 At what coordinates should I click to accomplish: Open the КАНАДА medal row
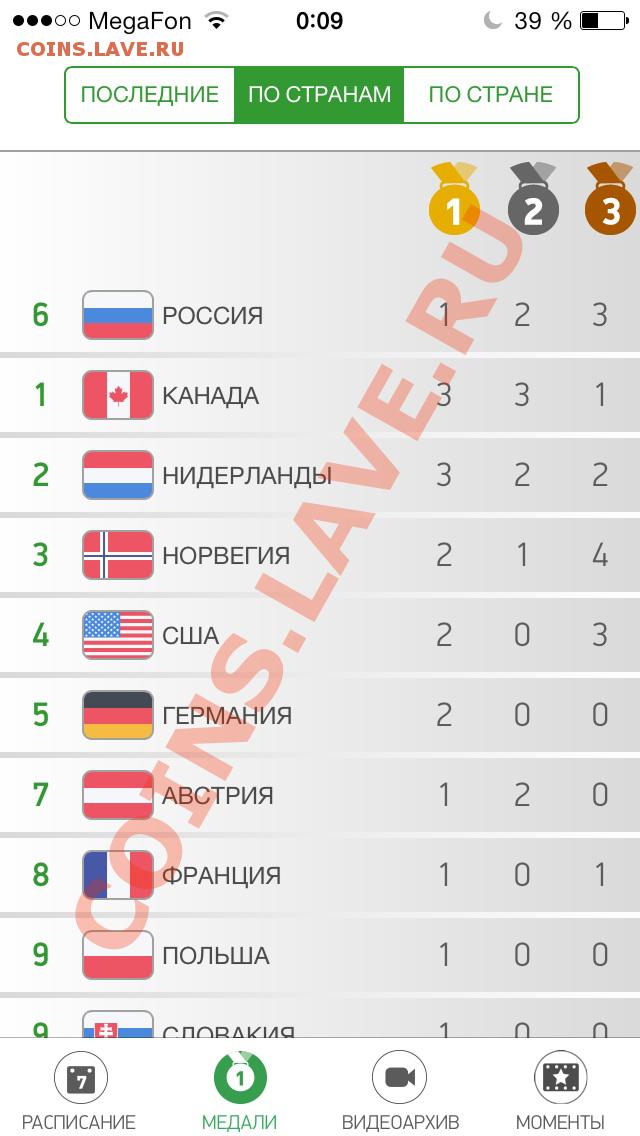[x=320, y=395]
